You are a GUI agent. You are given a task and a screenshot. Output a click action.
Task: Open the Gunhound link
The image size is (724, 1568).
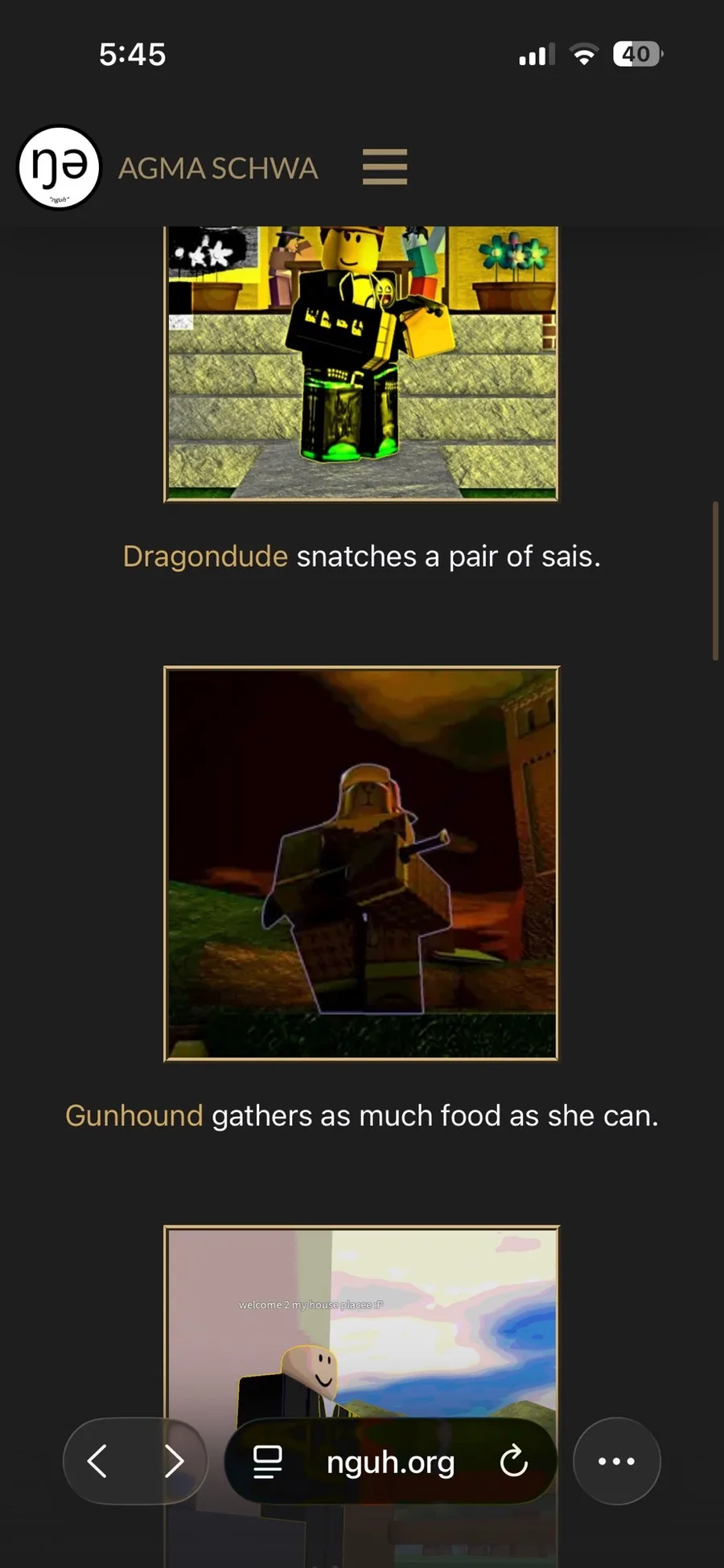pos(134,1116)
